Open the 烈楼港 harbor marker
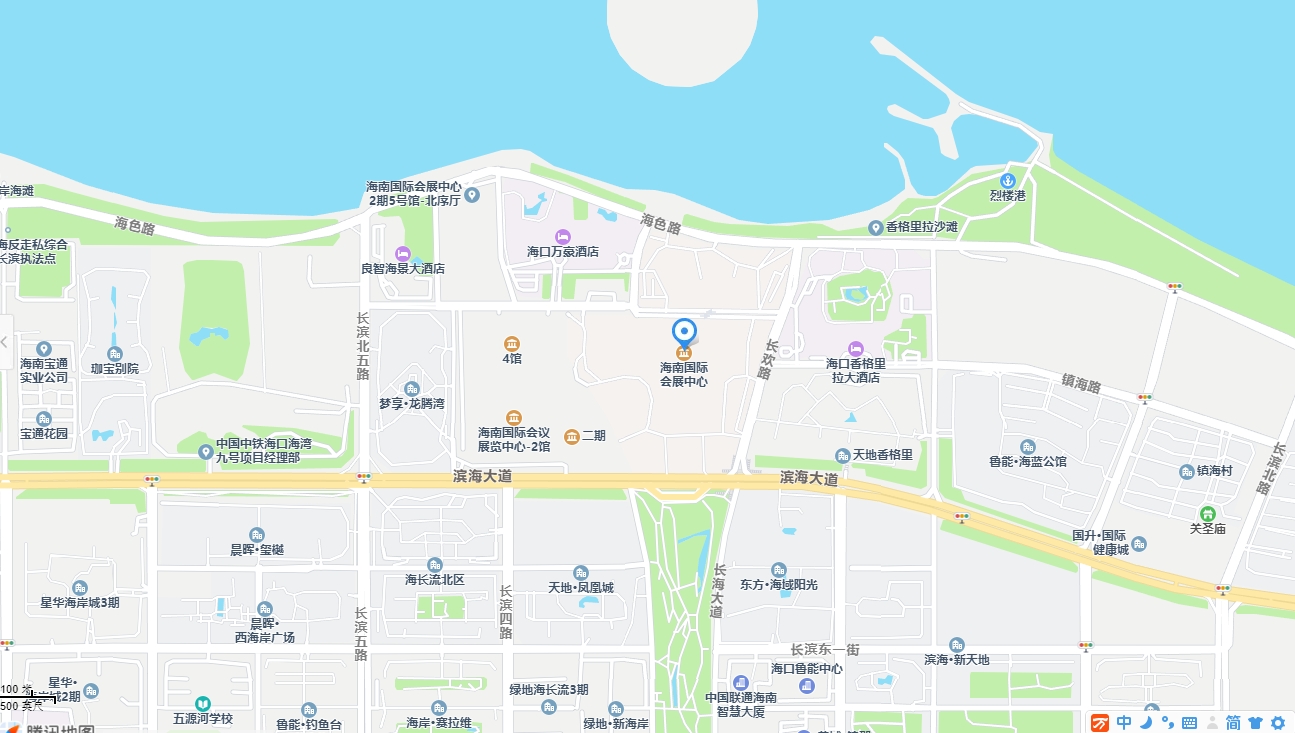This screenshot has height=733, width=1295. point(1008,180)
